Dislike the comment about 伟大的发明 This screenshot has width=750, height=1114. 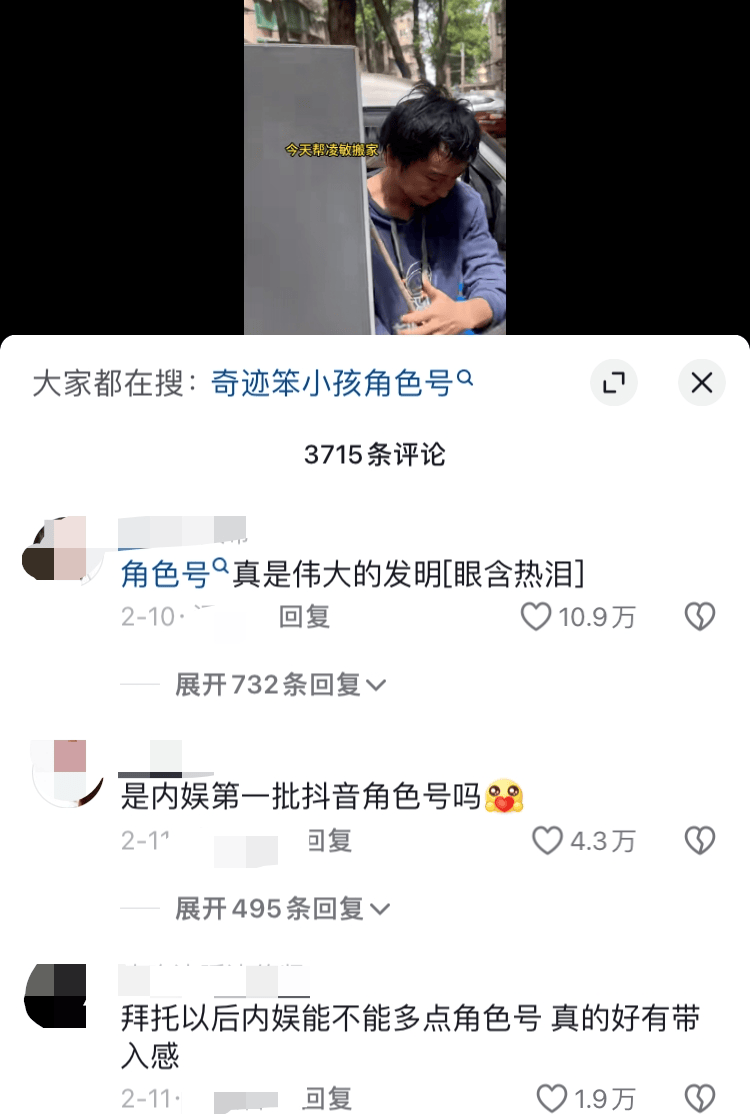point(699,617)
